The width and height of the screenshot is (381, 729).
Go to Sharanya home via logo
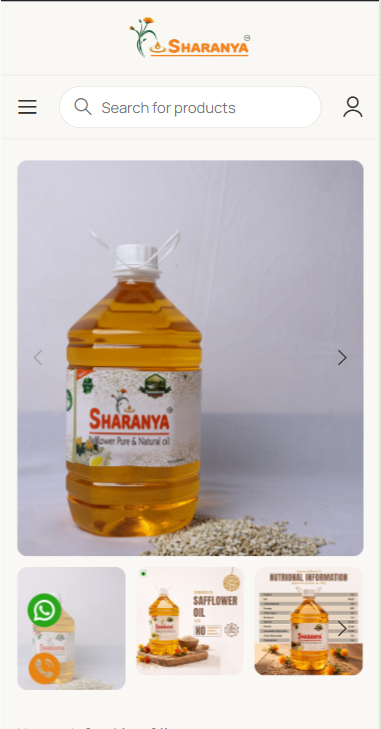tap(190, 37)
